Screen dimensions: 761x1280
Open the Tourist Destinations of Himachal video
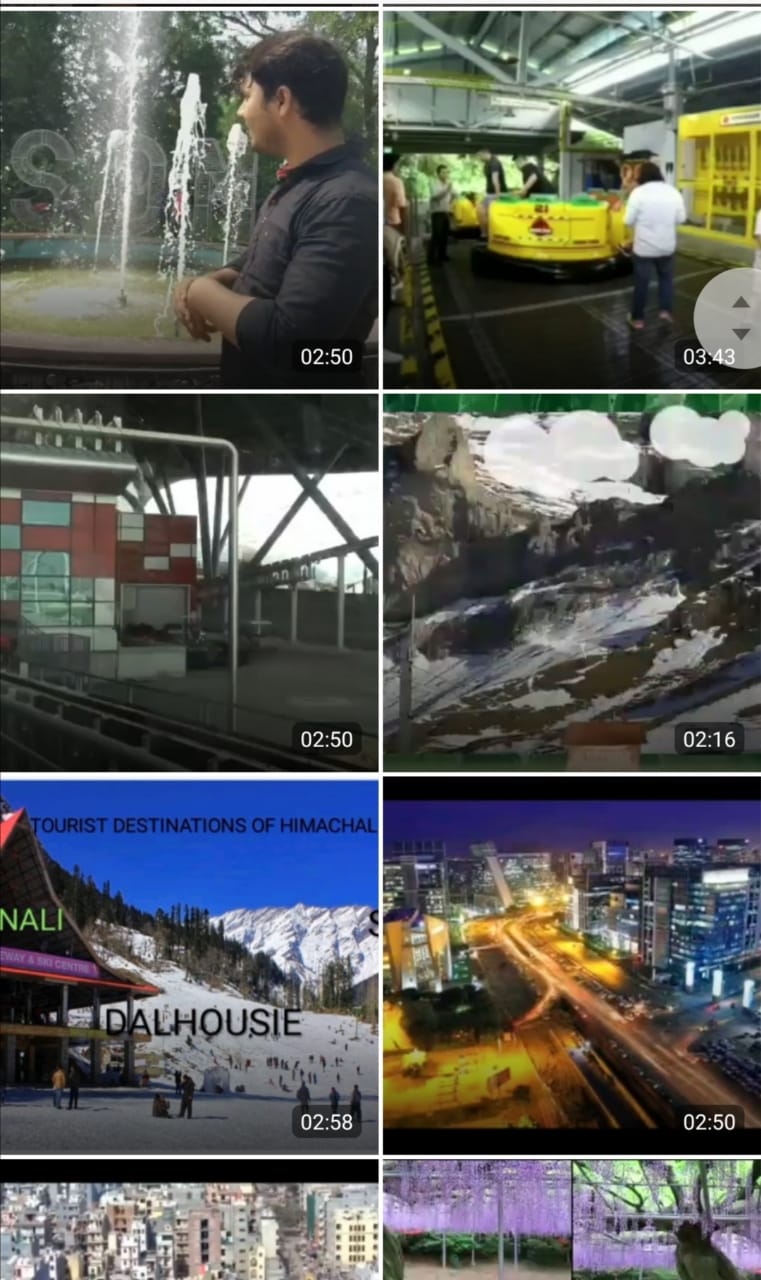189,965
